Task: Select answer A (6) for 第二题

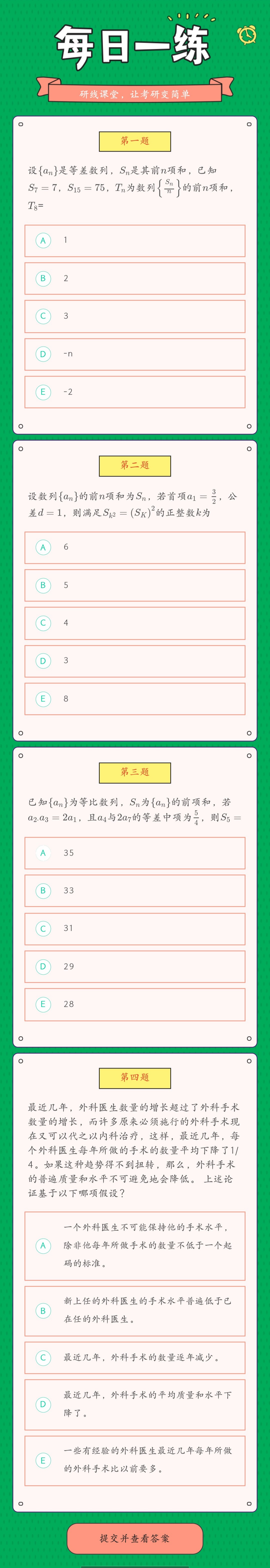Action: 134,547
